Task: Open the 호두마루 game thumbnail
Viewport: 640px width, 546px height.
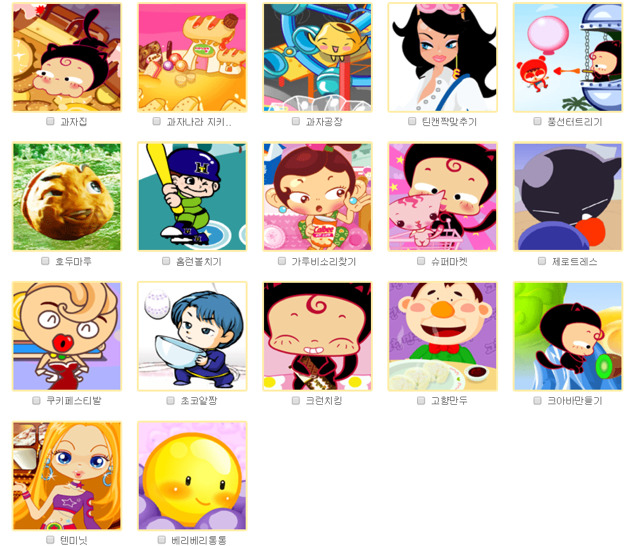Action: (x=67, y=196)
